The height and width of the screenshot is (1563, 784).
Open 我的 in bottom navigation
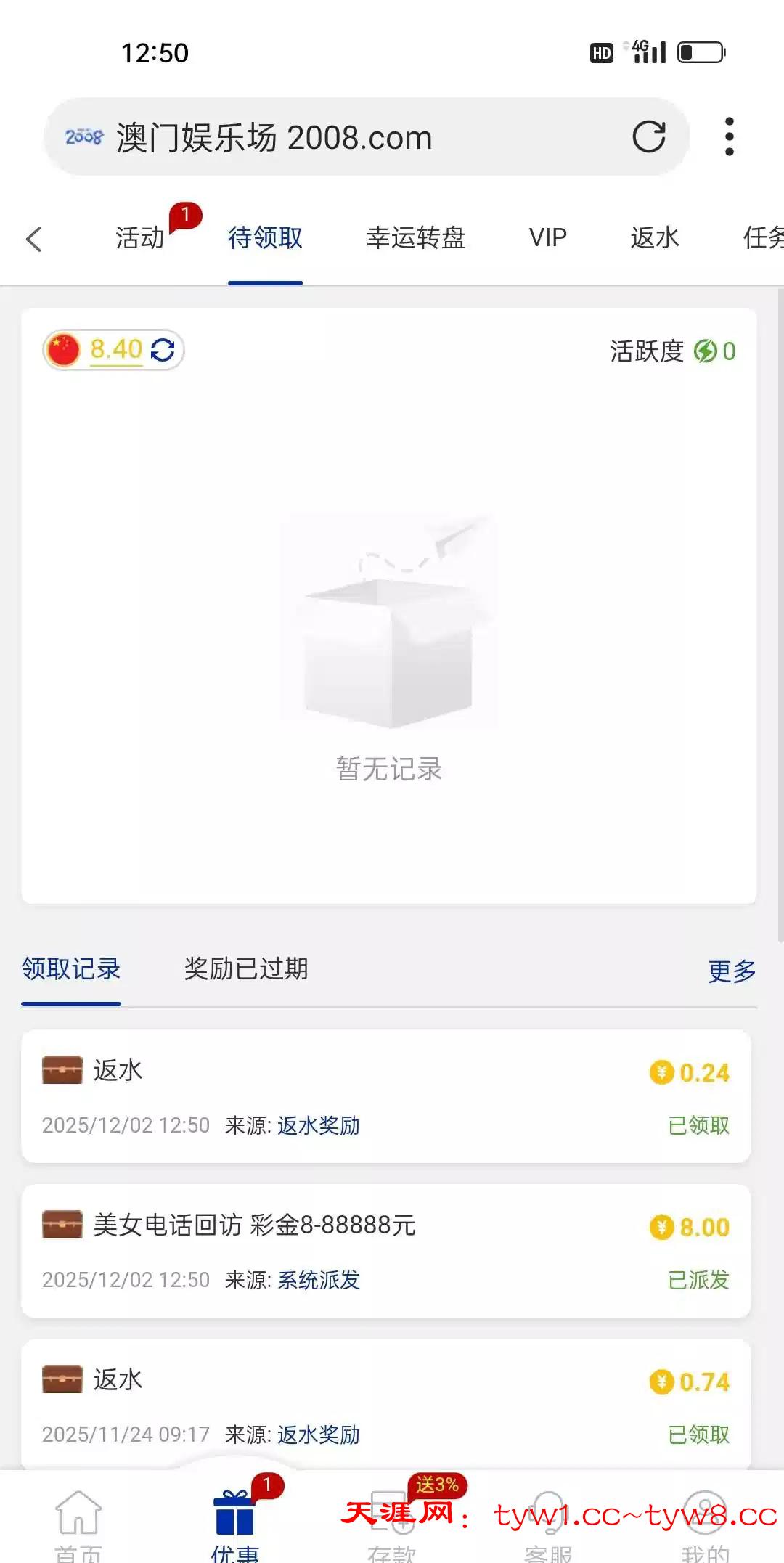(704, 1525)
